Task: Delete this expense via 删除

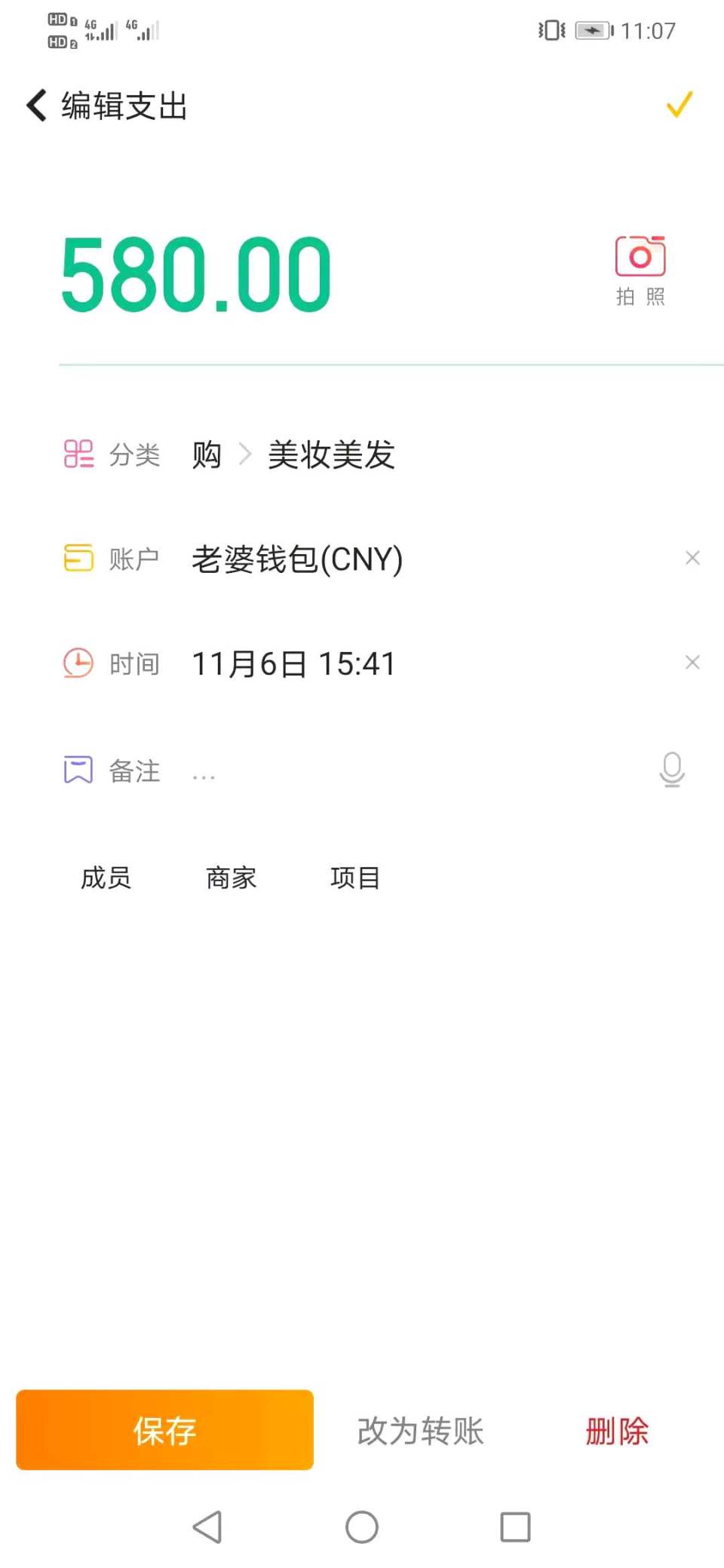Action: (616, 1428)
